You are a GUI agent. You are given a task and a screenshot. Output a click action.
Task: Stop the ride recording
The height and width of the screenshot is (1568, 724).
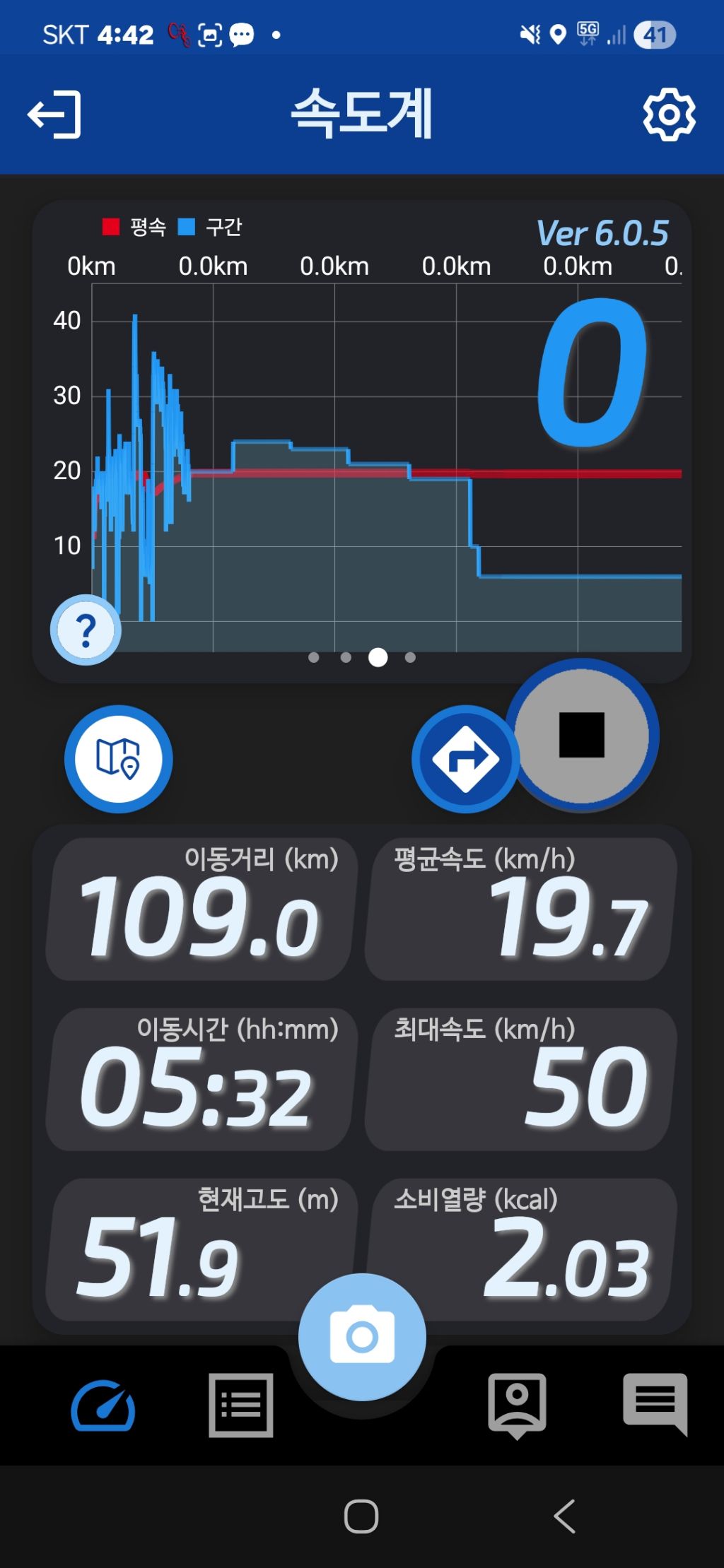tap(582, 735)
